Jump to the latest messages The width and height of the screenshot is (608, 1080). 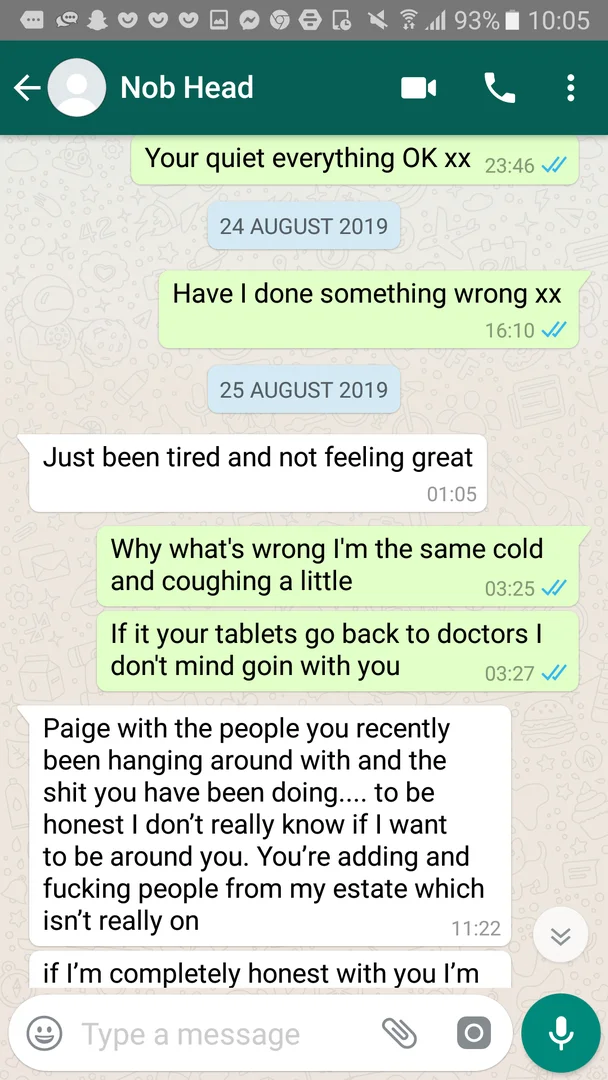tap(560, 935)
